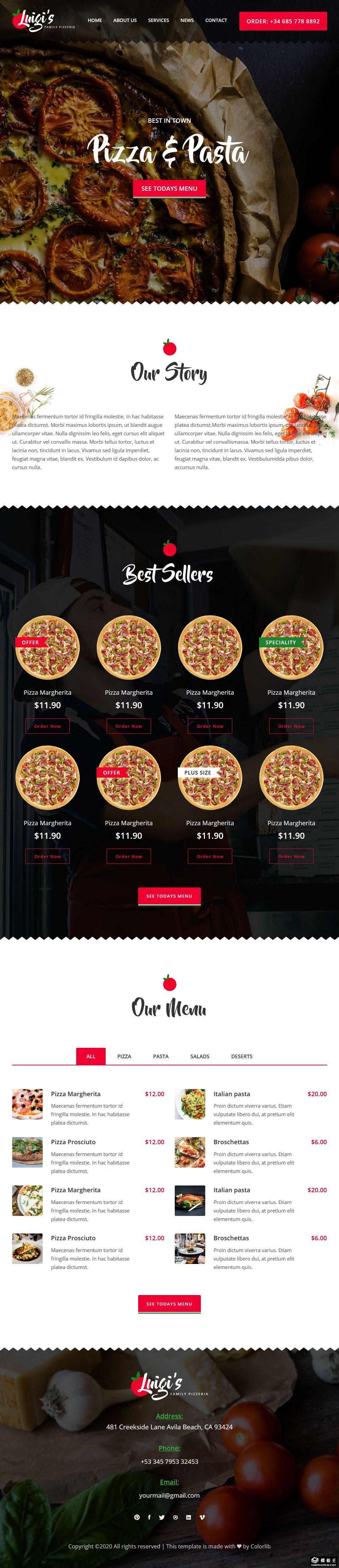Open the News nav link
The image size is (339, 1568).
pos(187,20)
